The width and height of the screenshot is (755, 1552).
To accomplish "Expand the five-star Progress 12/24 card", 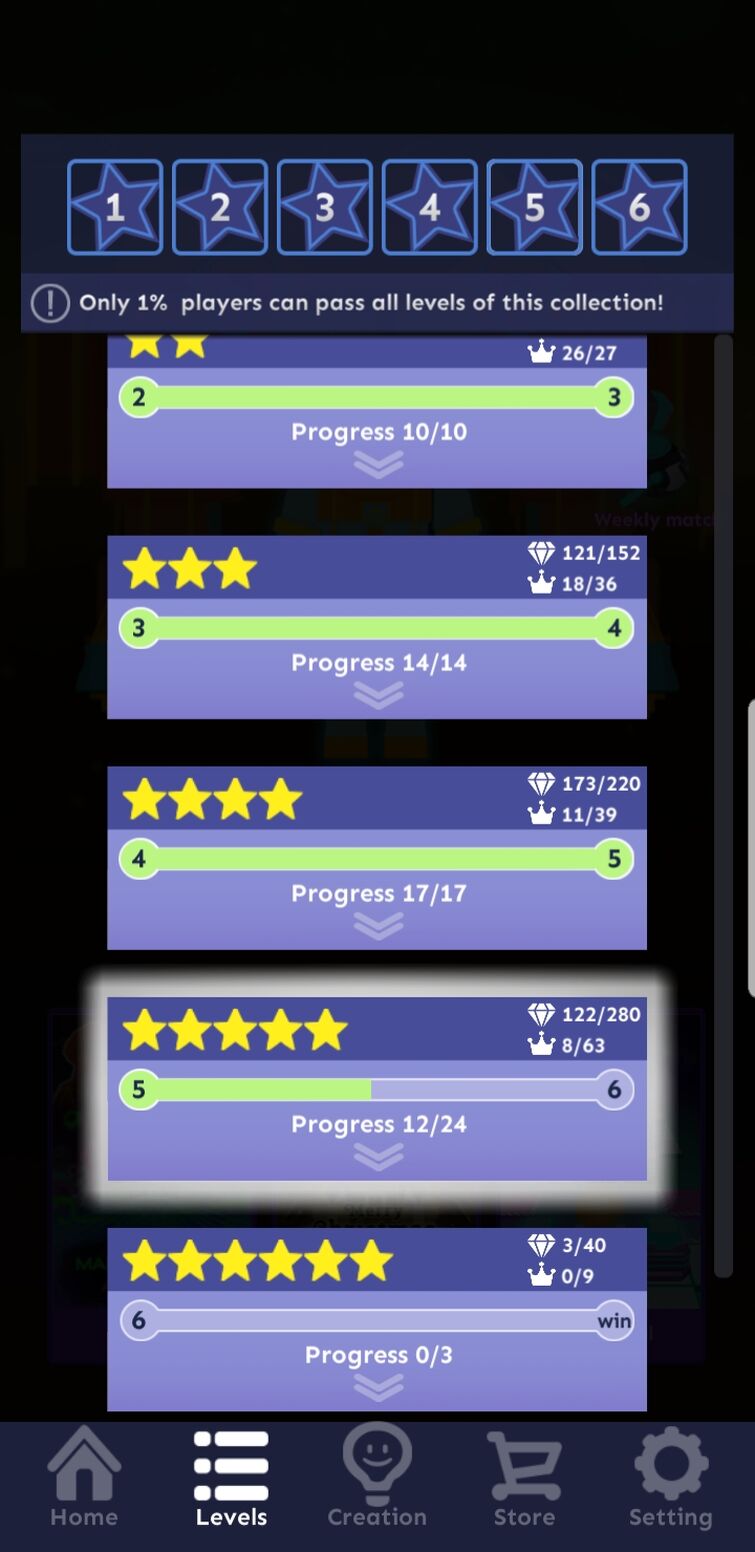I will (378, 1157).
